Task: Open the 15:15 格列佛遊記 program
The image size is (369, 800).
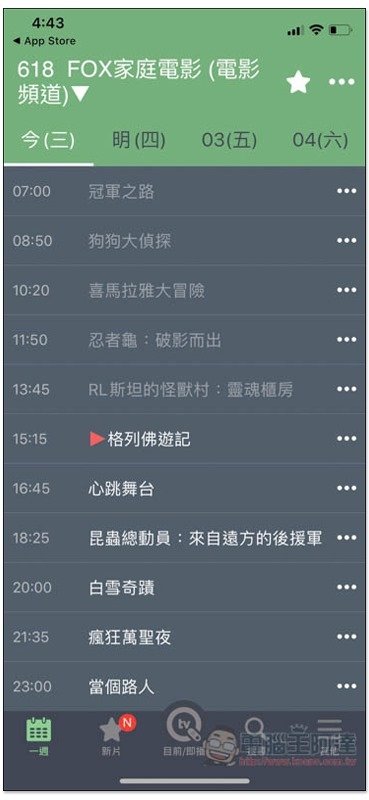Action: coord(185,438)
